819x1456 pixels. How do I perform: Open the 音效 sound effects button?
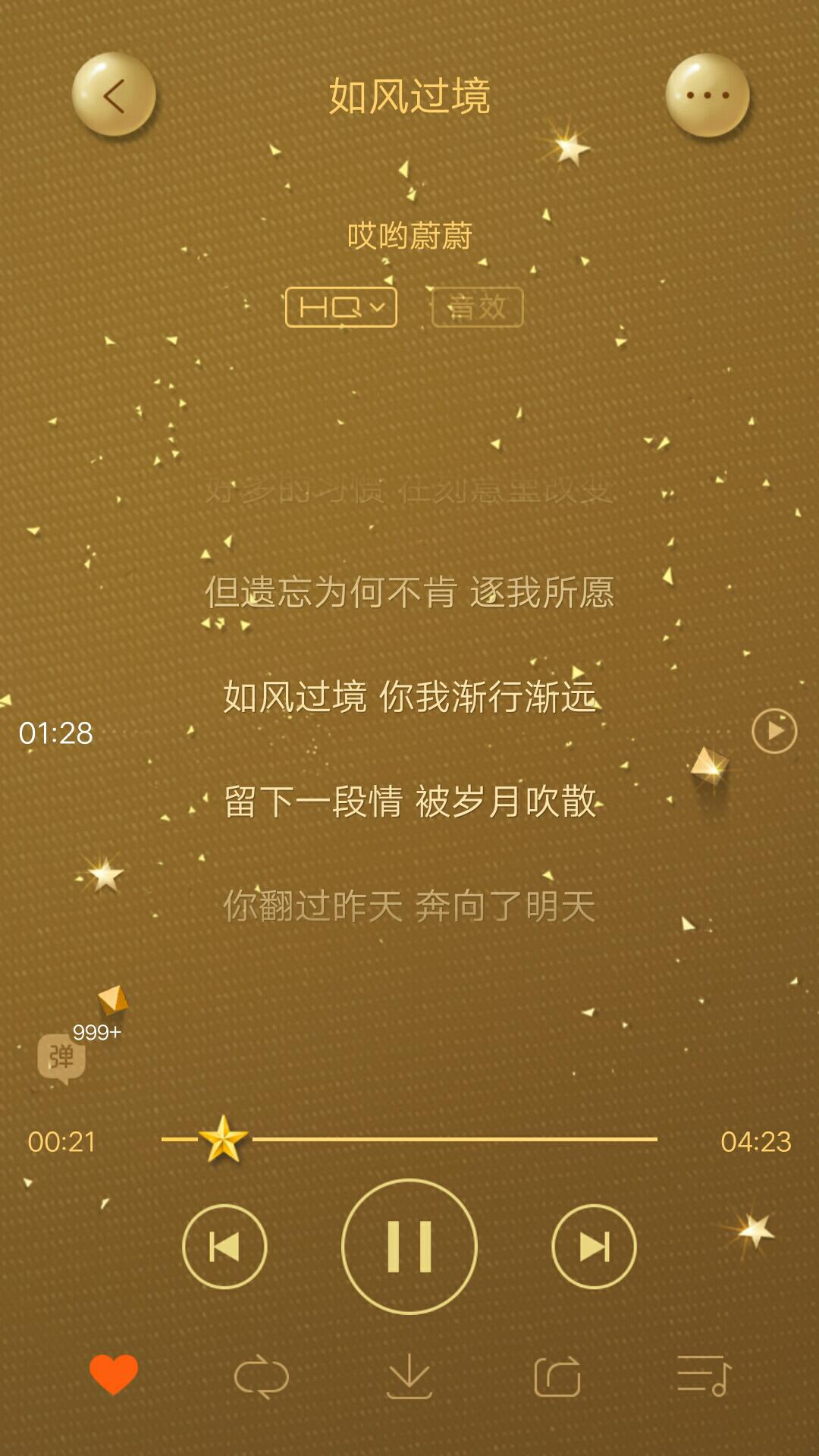478,307
